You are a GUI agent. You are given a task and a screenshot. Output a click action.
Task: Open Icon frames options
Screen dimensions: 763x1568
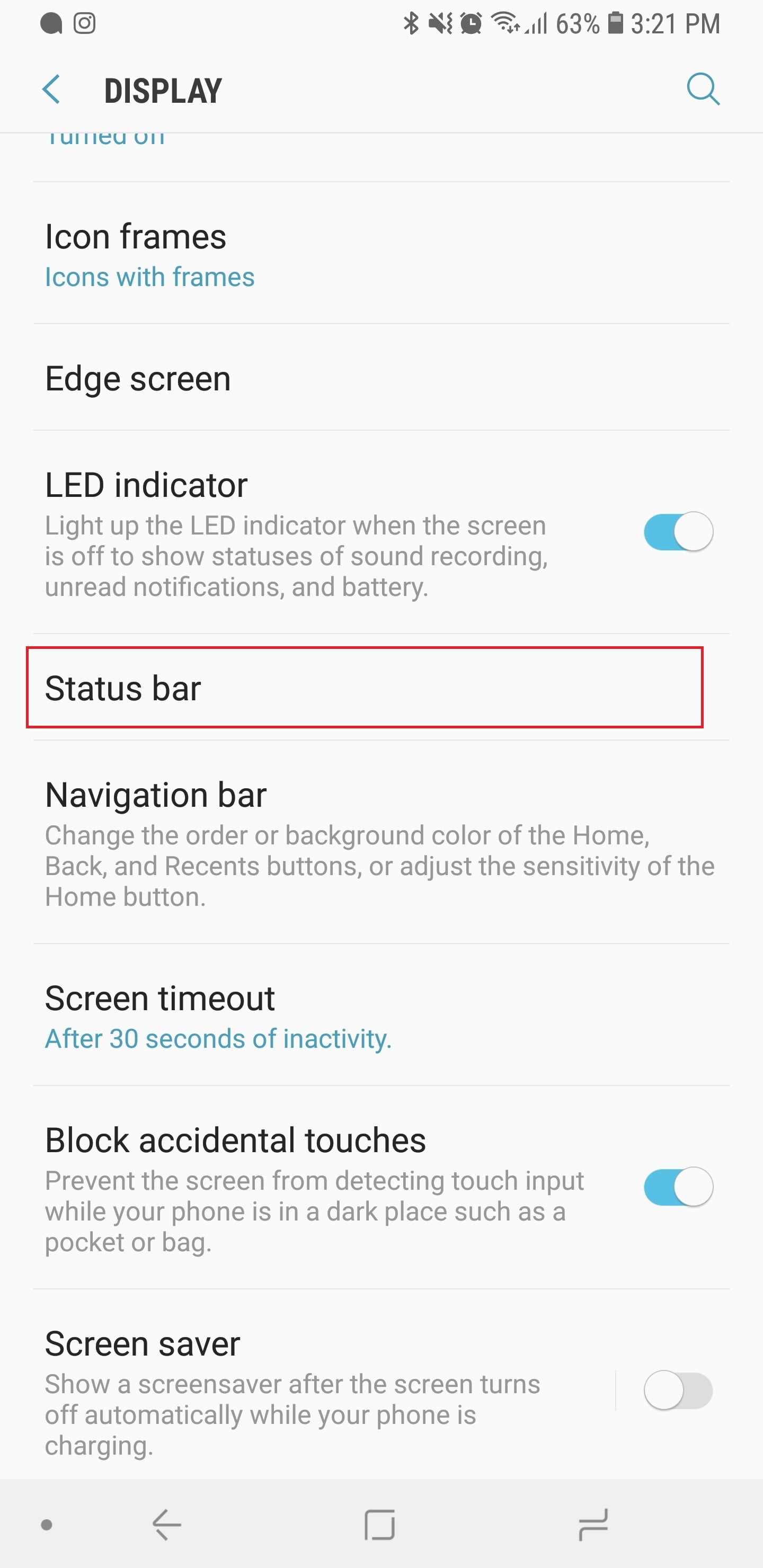pos(136,237)
